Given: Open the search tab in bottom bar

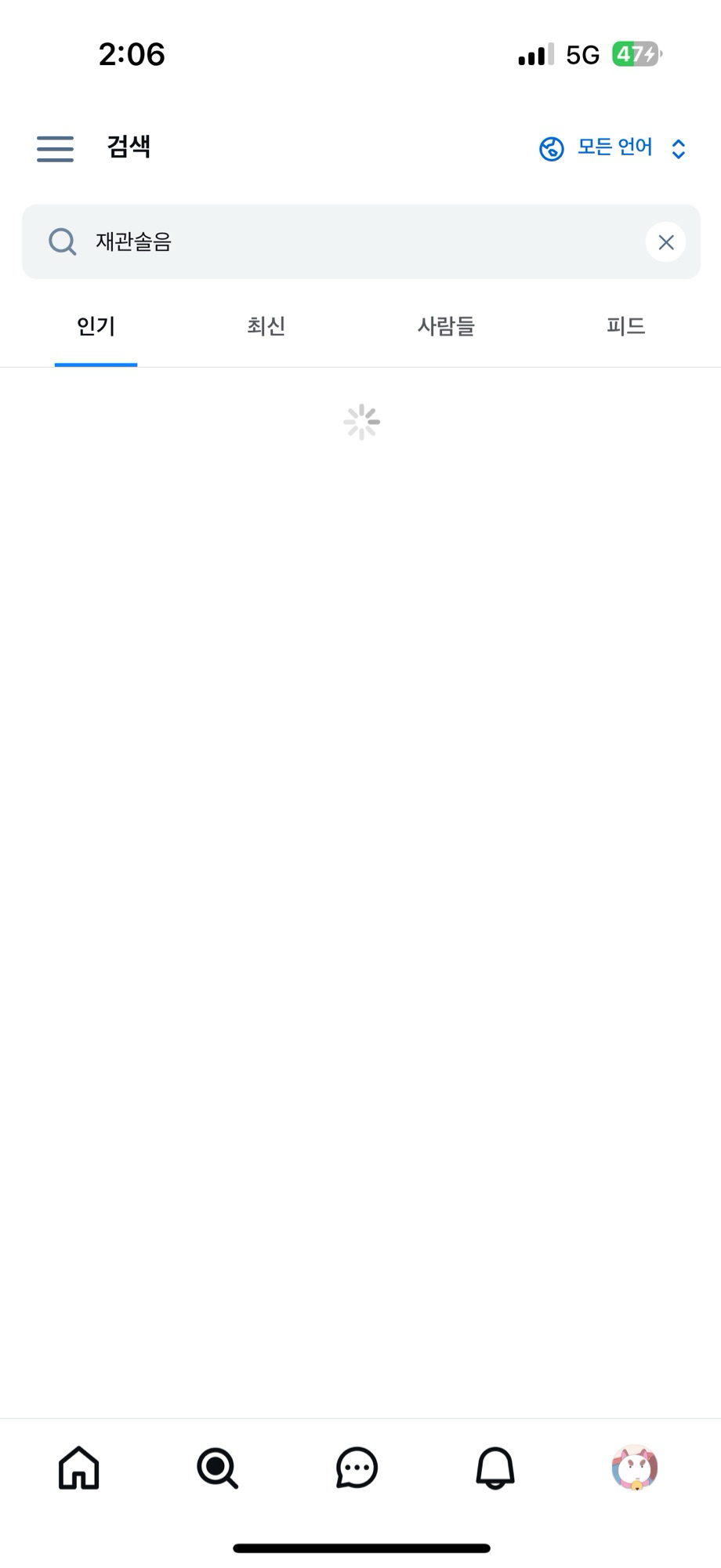Looking at the screenshot, I should pyautogui.click(x=217, y=1468).
